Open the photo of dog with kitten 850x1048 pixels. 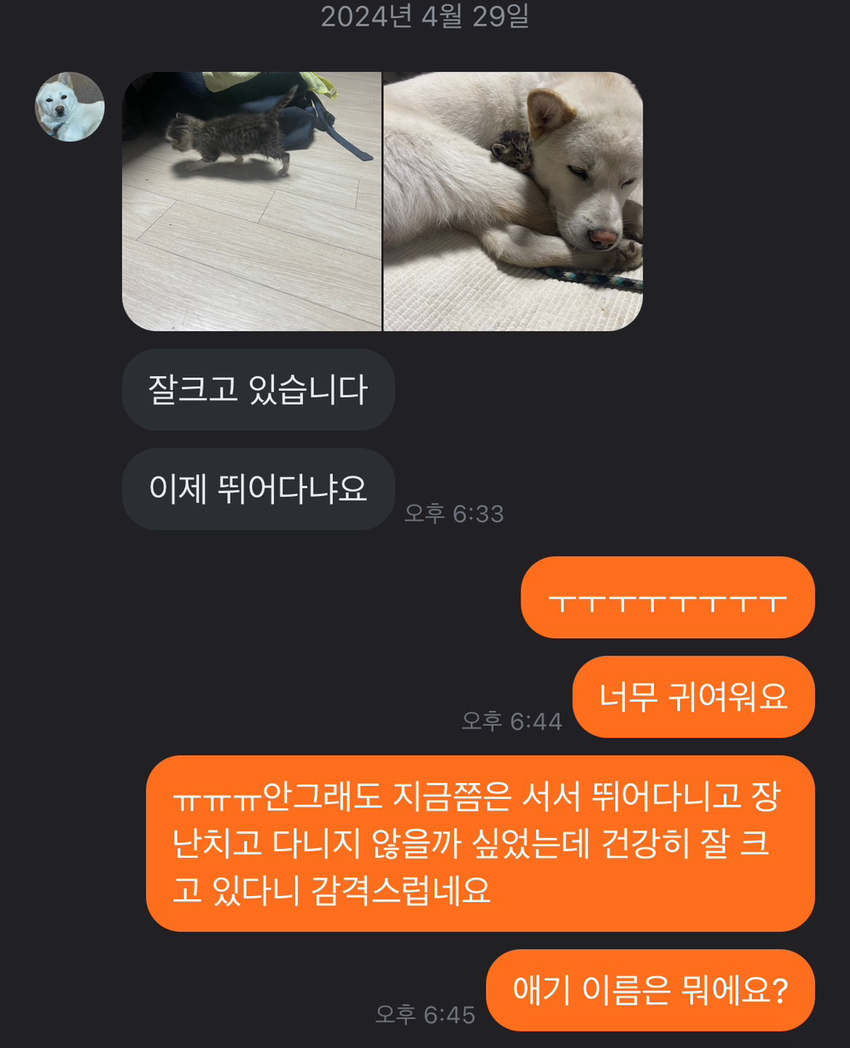513,201
